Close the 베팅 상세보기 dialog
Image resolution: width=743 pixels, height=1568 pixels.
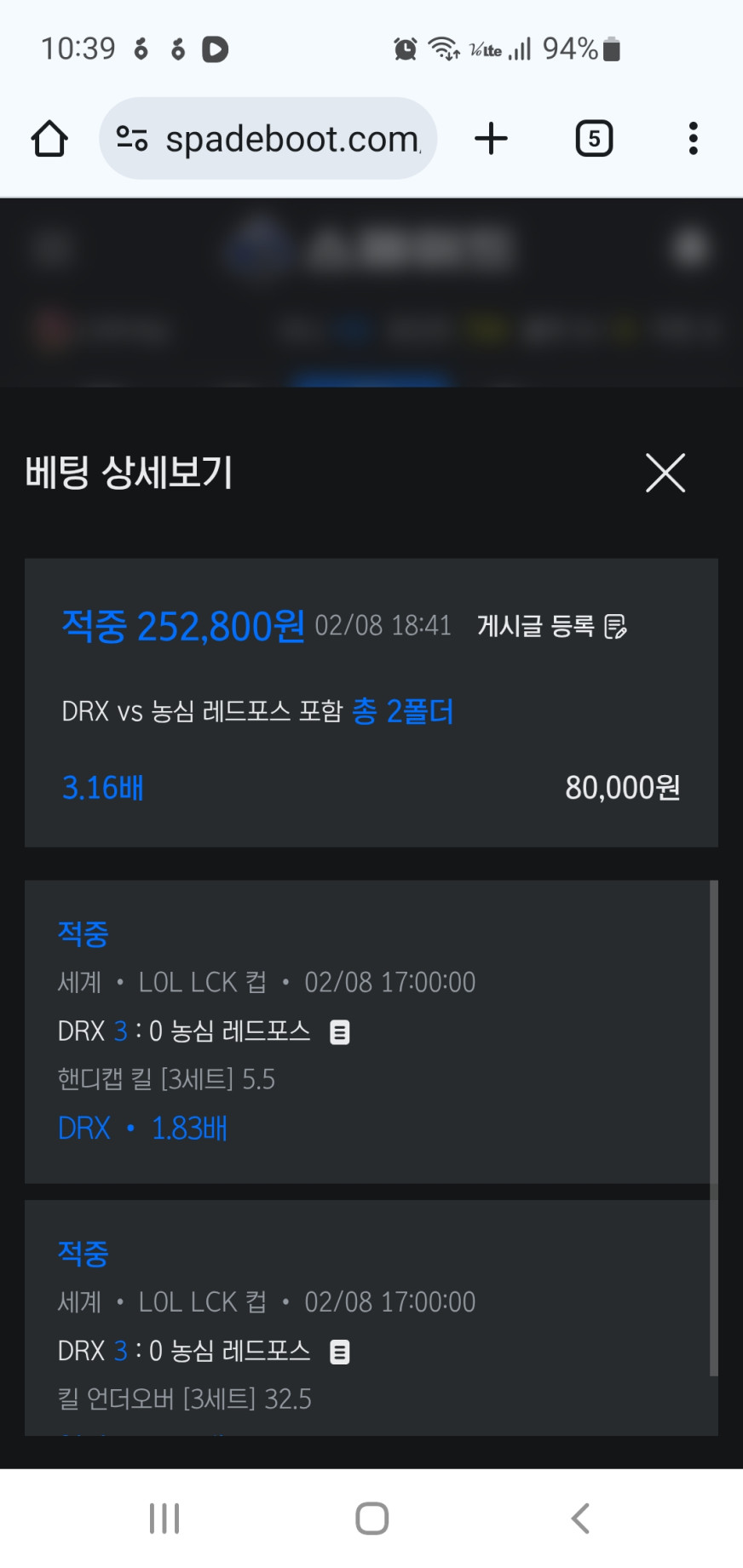point(665,473)
